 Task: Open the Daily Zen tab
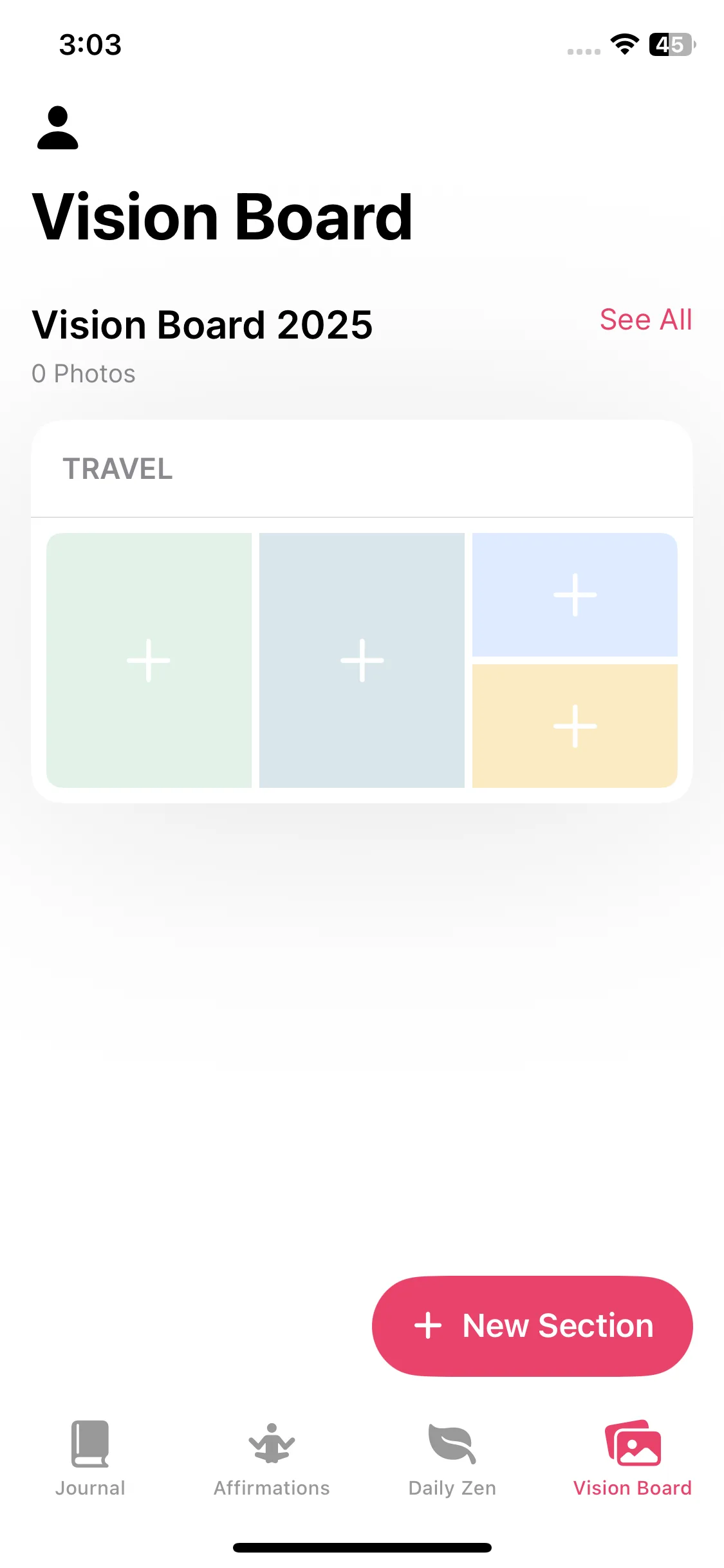[452, 1459]
